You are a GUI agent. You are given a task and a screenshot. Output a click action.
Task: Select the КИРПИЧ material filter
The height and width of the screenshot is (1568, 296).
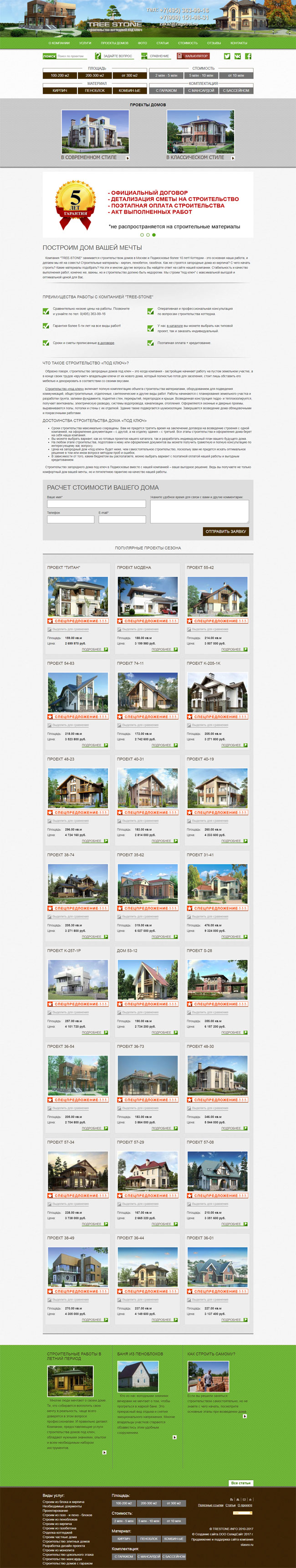coord(60,90)
